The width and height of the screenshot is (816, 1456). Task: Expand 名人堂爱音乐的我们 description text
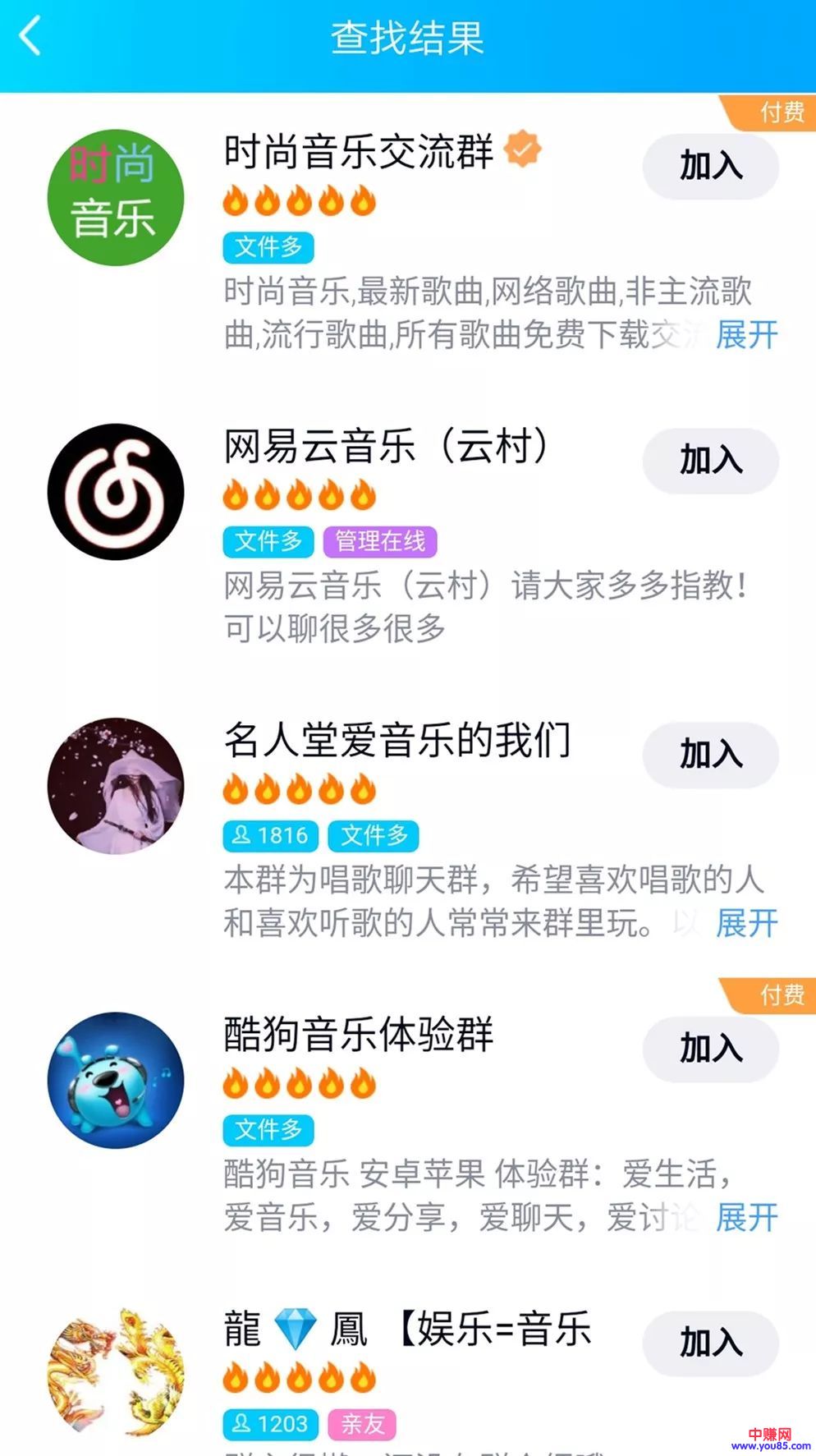746,924
